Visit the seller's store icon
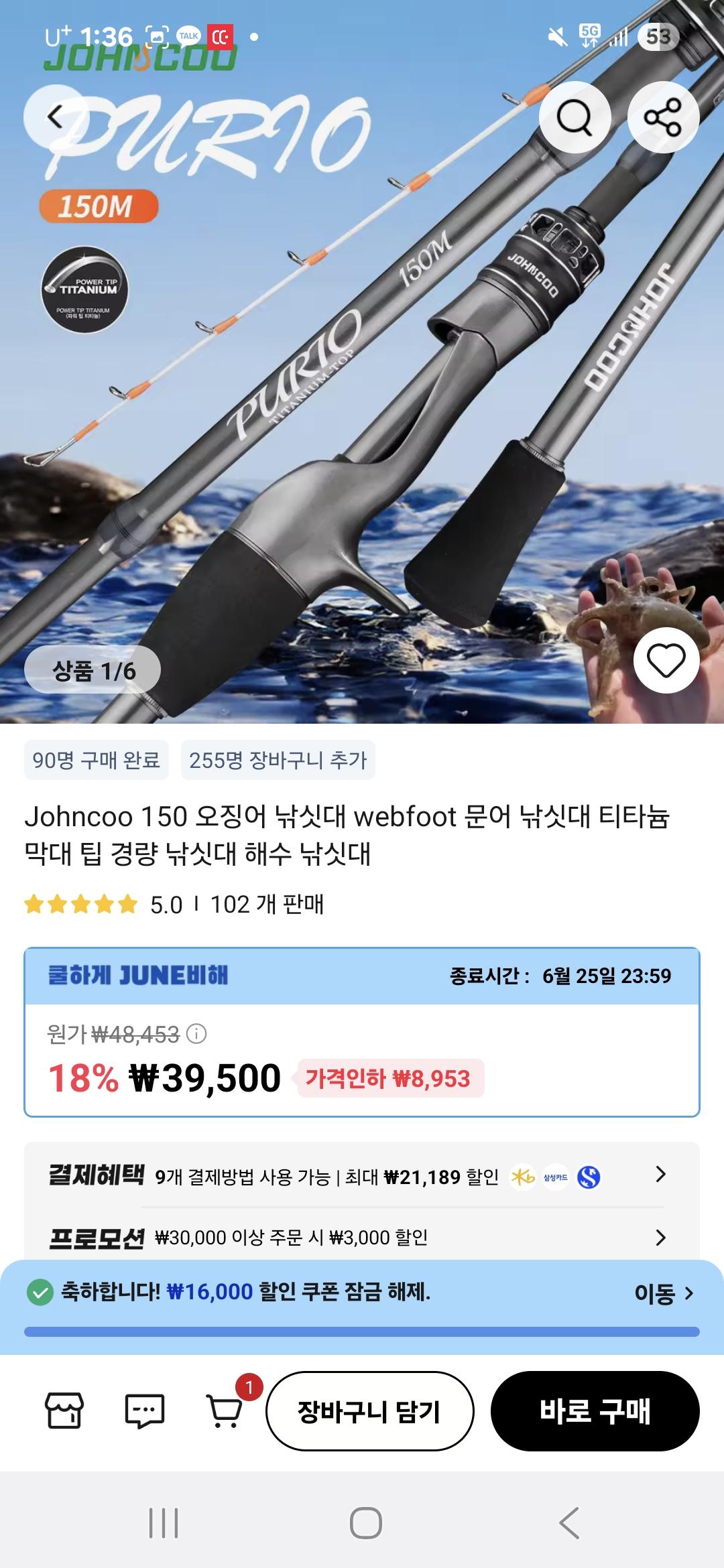Image resolution: width=724 pixels, height=1568 pixels. [64, 1410]
